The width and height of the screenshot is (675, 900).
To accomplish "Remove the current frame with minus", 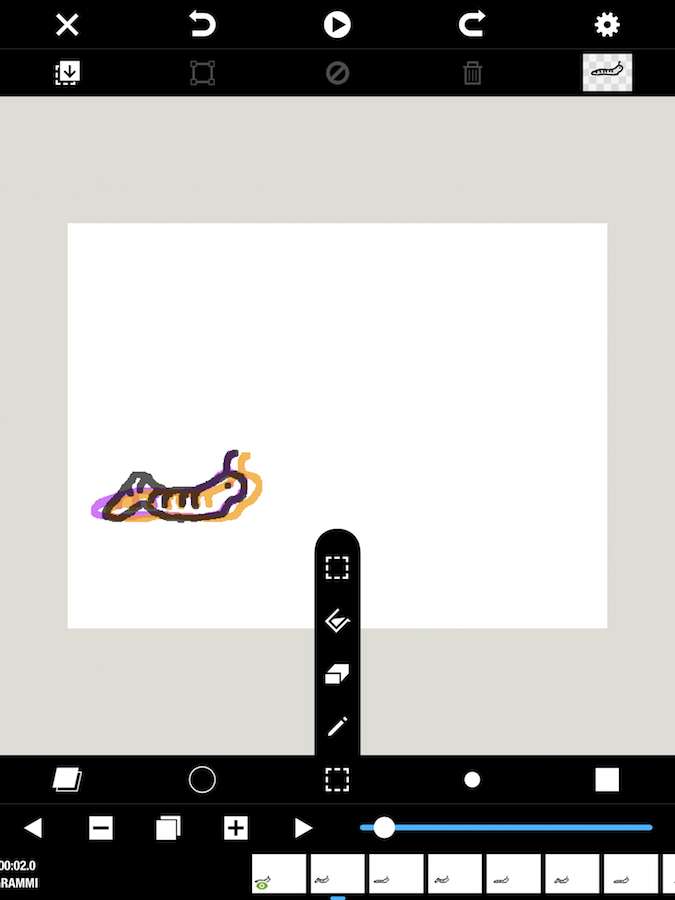I will point(101,828).
